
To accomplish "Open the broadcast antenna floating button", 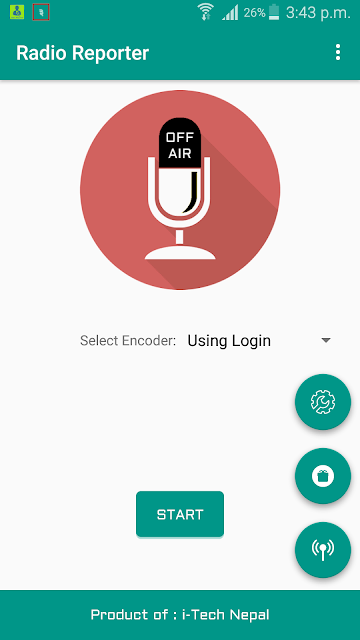I will [323, 550].
